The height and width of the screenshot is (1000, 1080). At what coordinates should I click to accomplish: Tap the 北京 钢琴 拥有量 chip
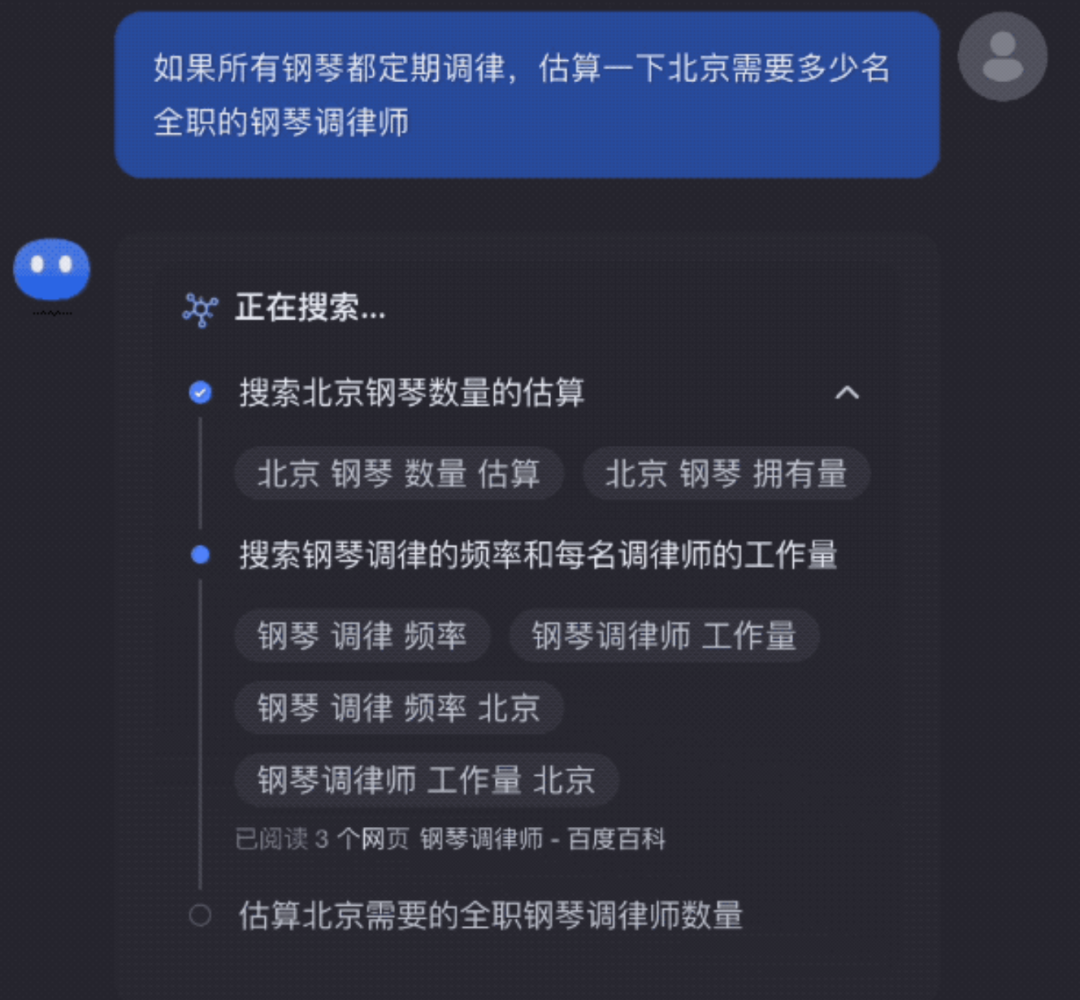click(725, 473)
